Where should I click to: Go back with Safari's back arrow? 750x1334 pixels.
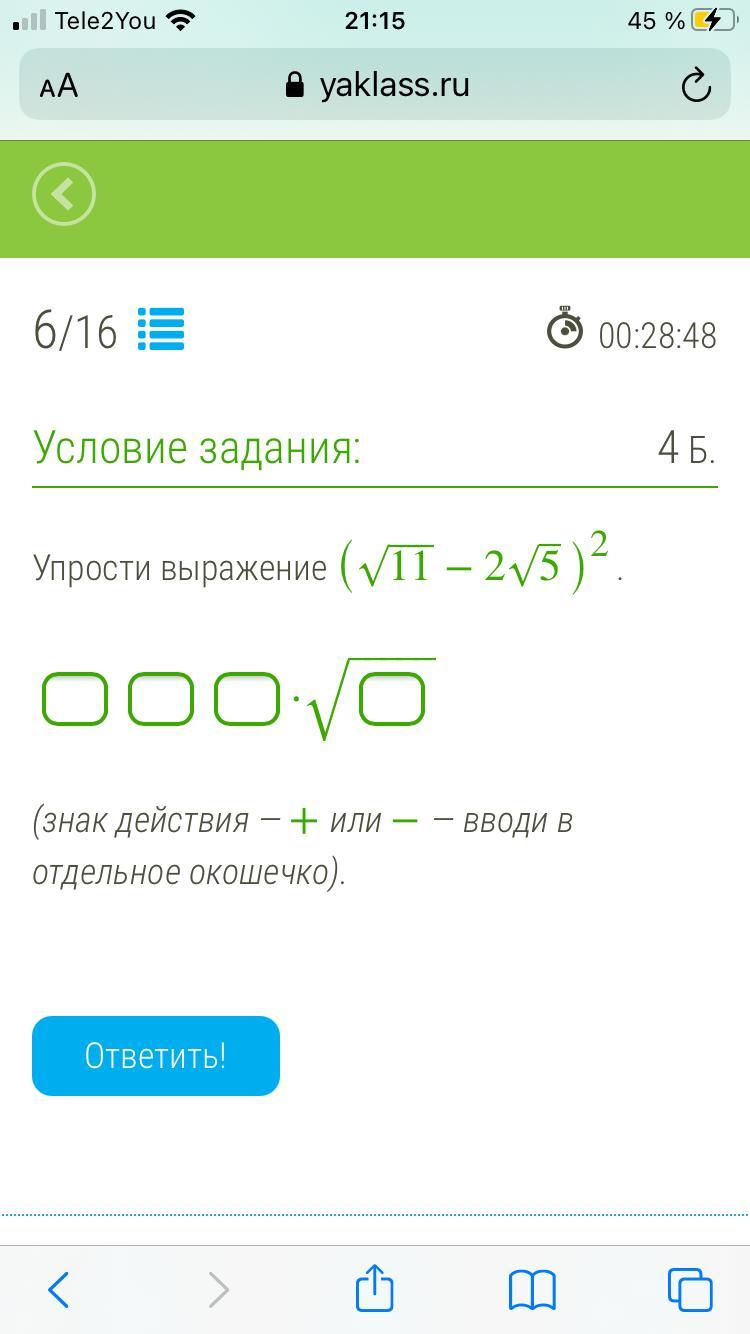pos(59,1290)
